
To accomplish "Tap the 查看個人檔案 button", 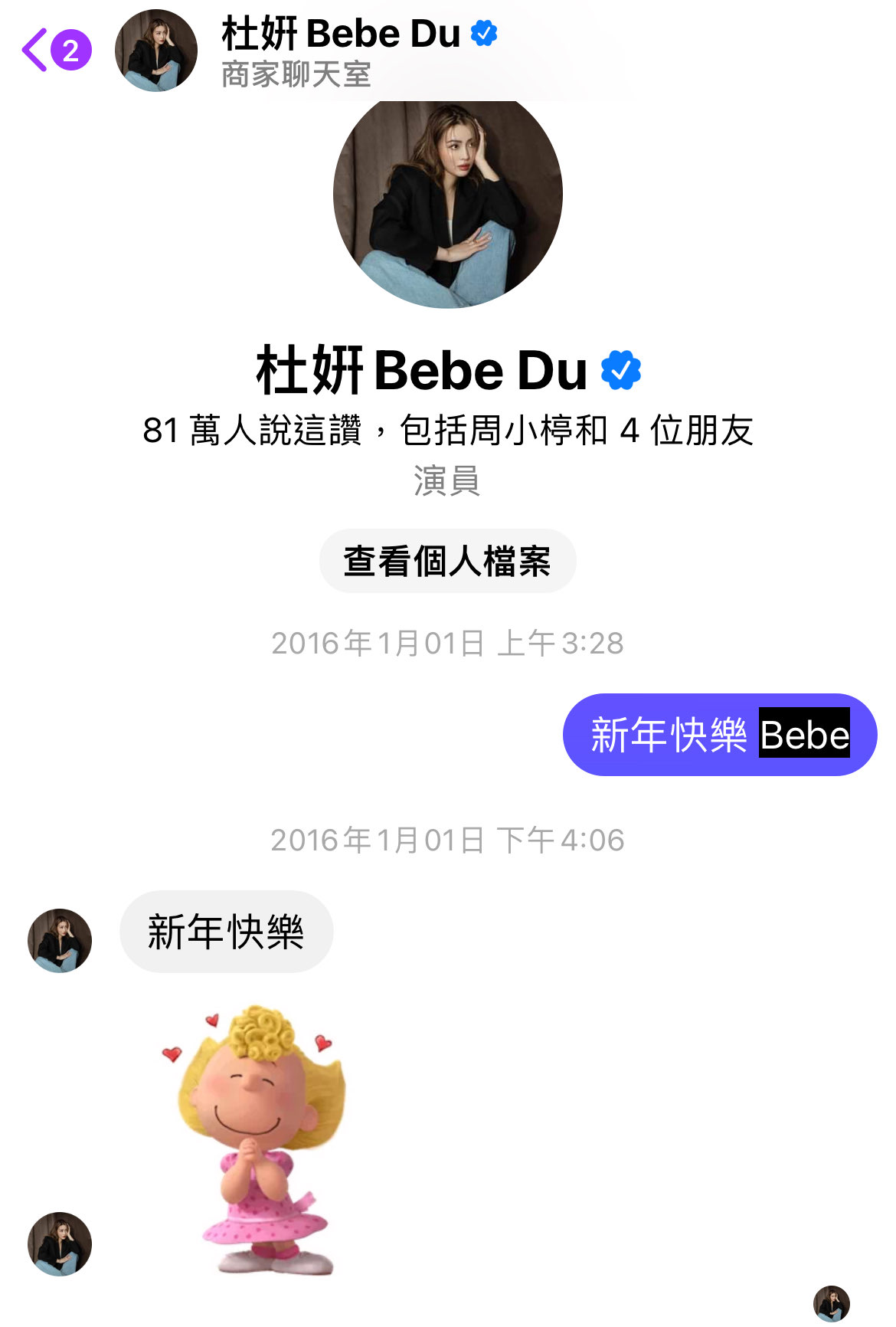I will coord(447,561).
